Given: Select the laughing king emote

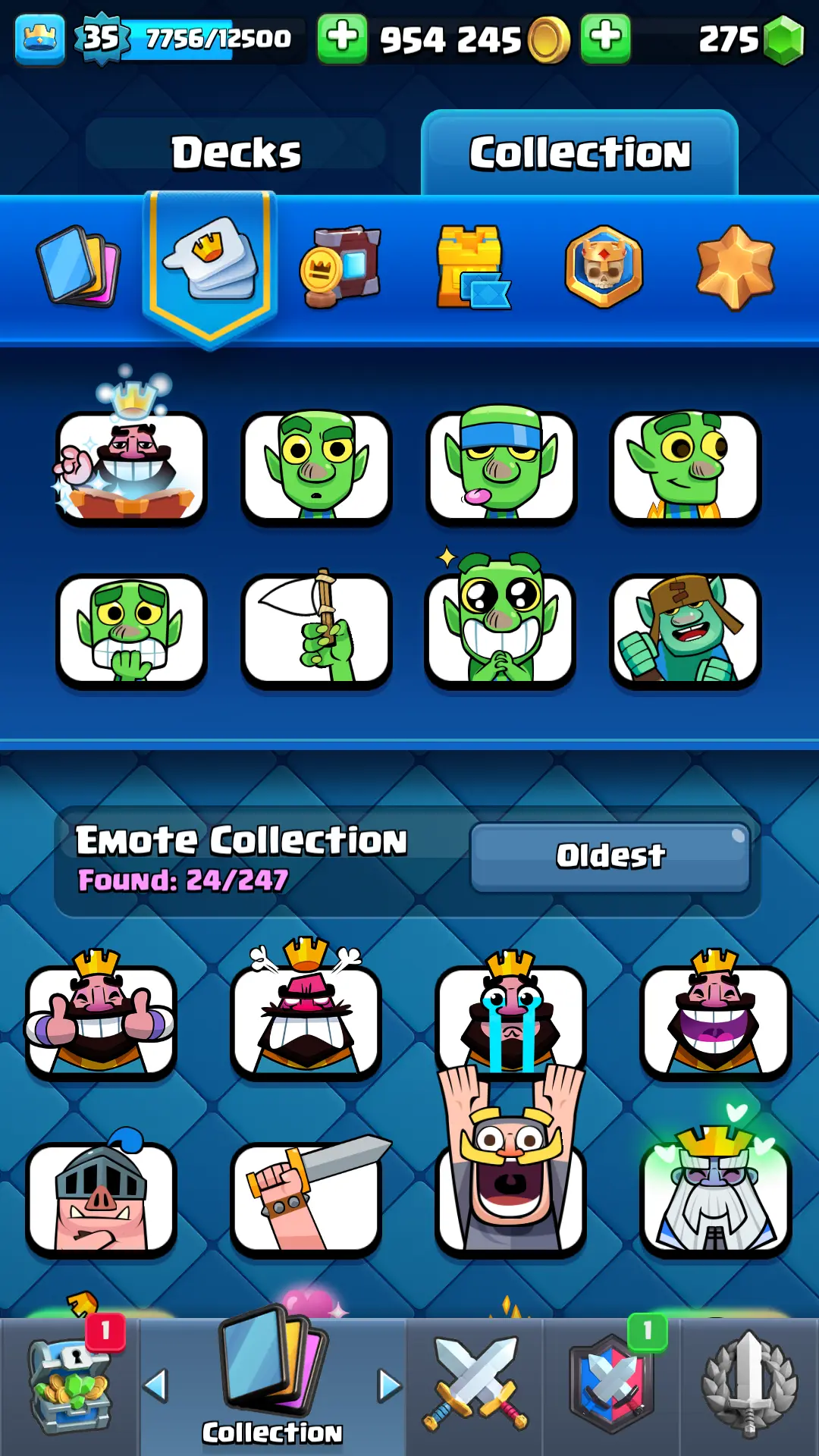Looking at the screenshot, I should 715,1020.
